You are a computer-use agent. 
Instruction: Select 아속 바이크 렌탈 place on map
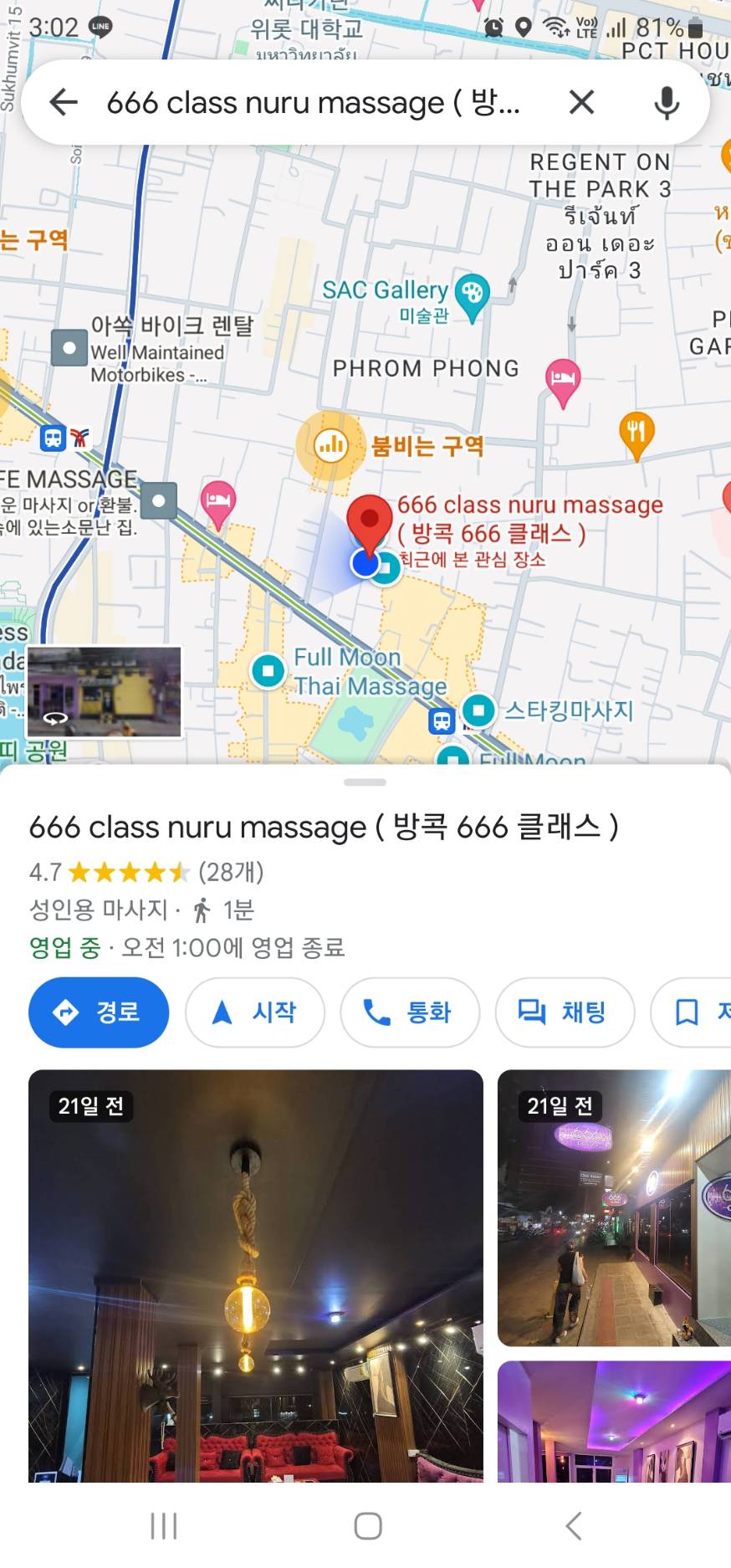[69, 347]
